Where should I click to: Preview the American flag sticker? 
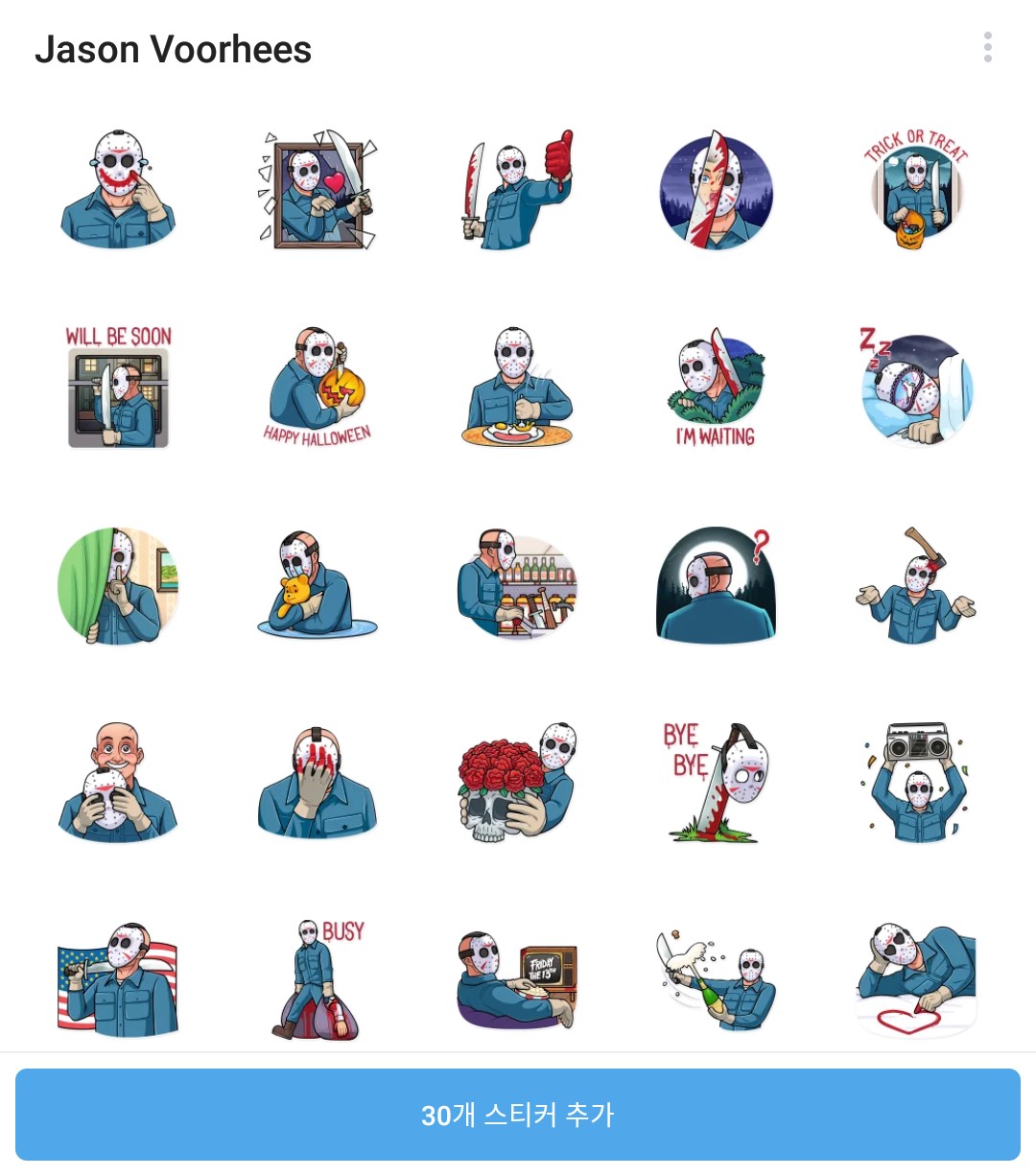(118, 980)
